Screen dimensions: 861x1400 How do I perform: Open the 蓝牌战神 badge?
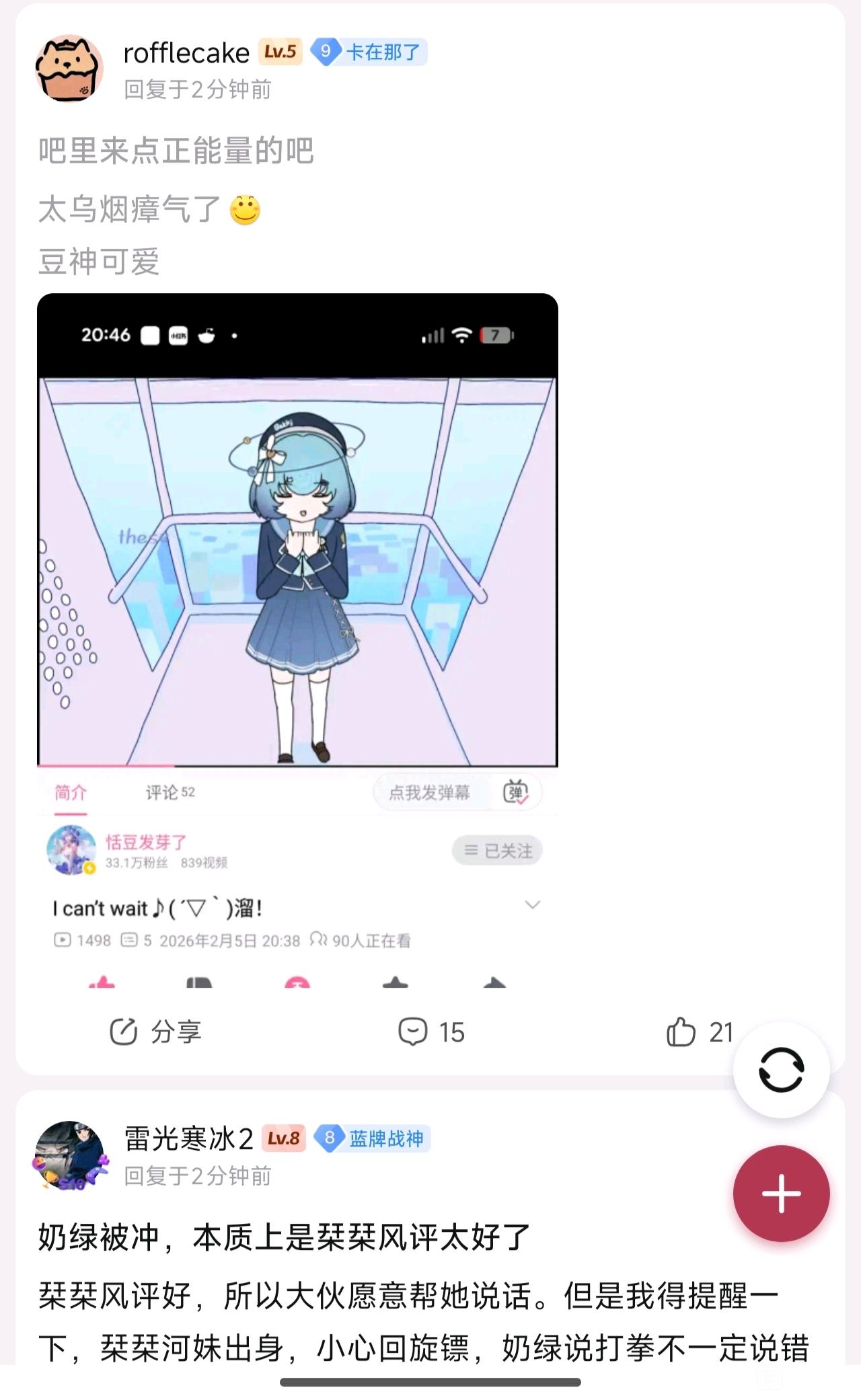click(x=373, y=1138)
